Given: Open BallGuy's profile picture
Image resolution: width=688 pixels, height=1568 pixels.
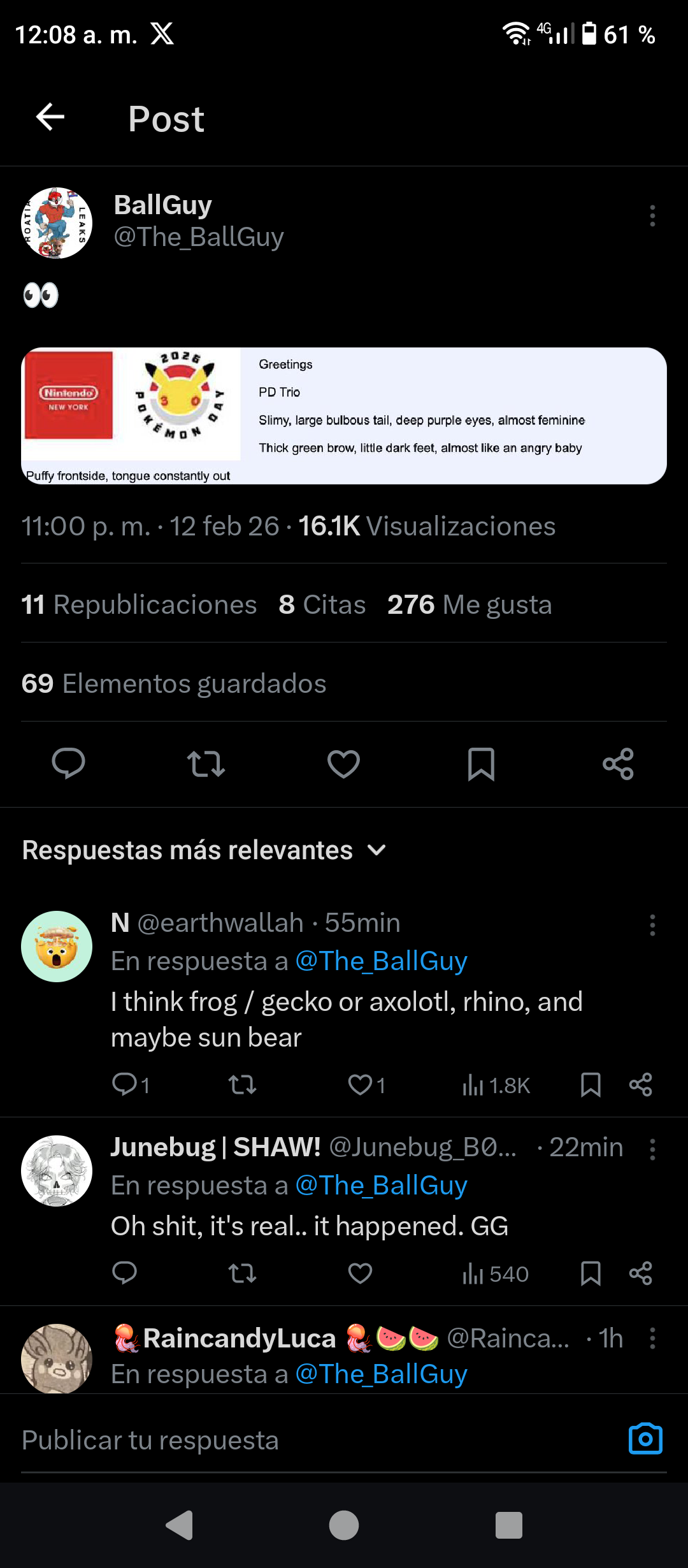Looking at the screenshot, I should tap(57, 223).
